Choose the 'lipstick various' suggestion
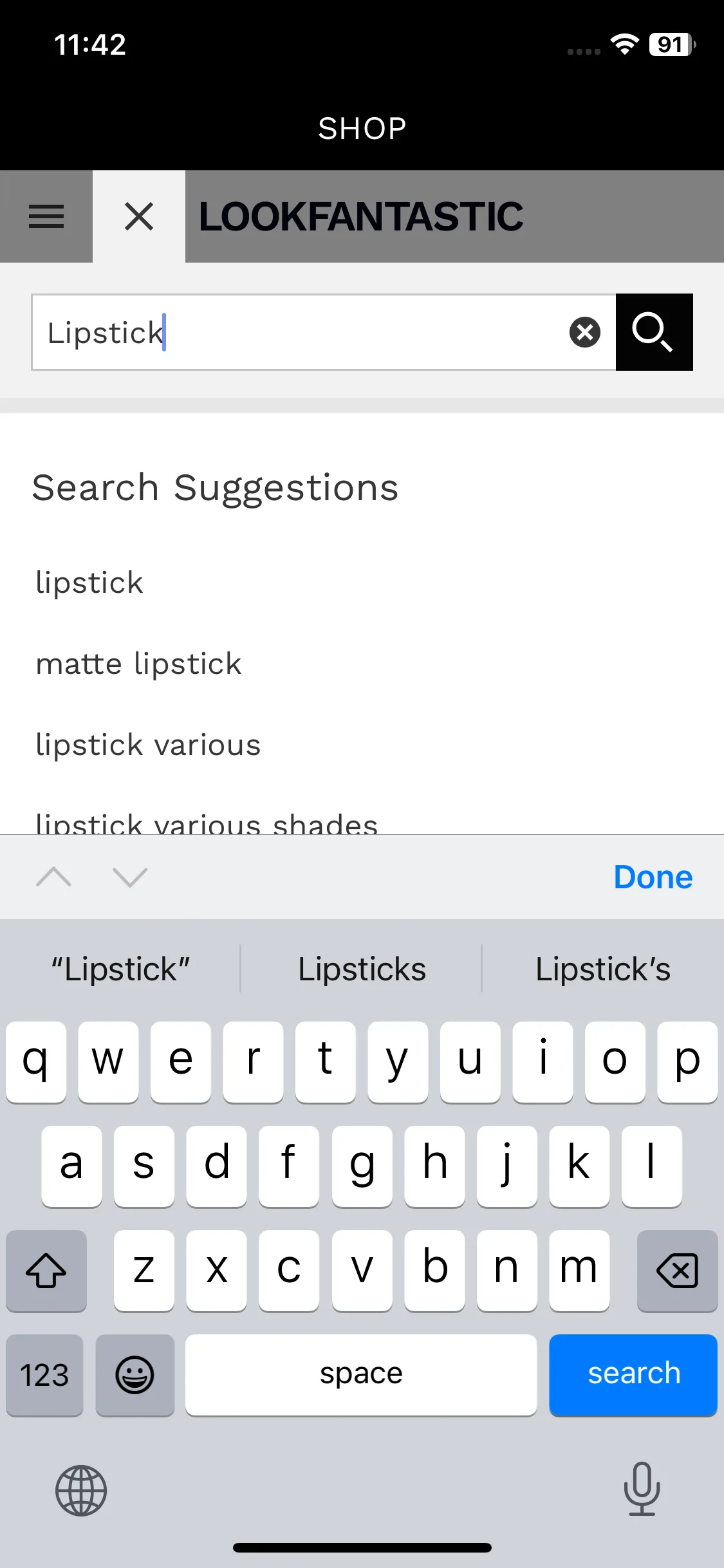724x1568 pixels. click(x=149, y=745)
